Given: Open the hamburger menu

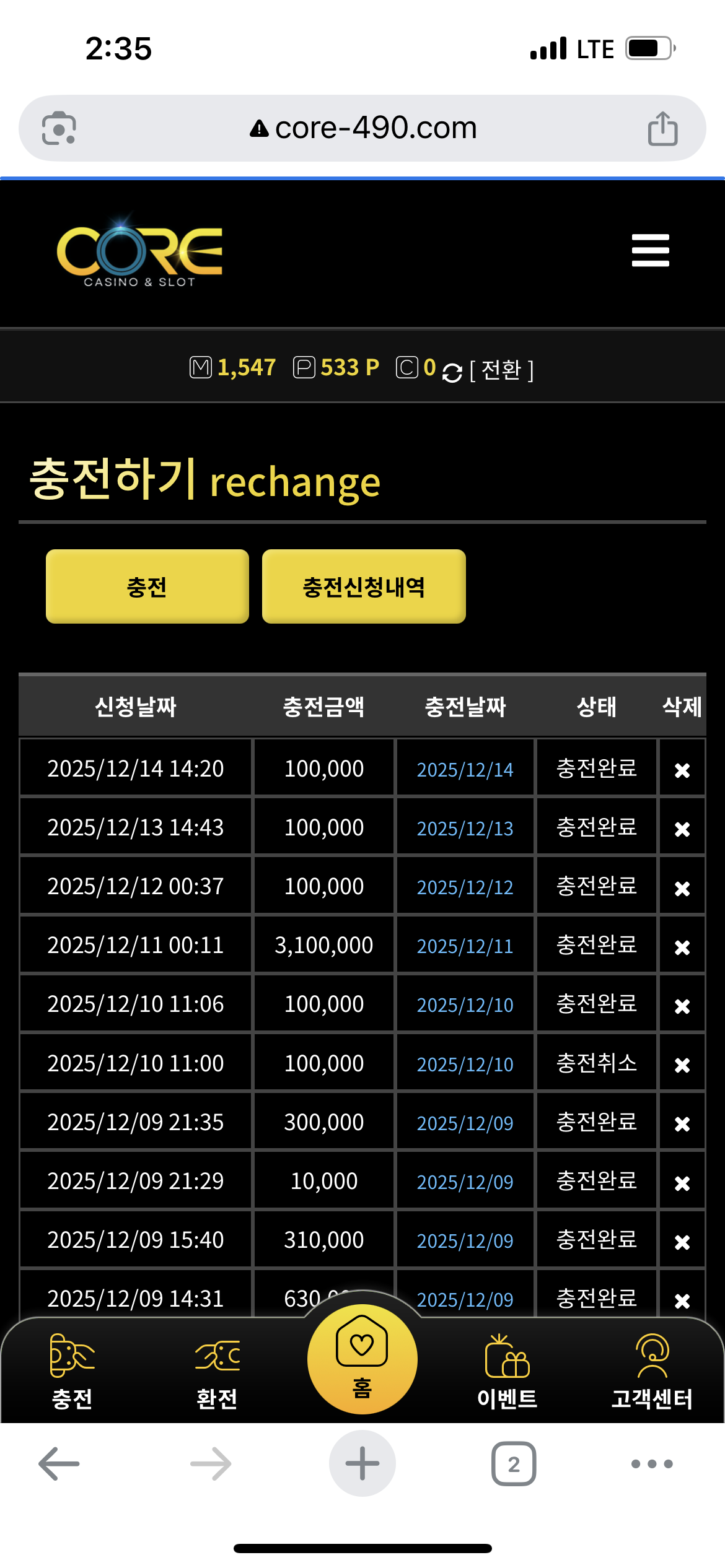Looking at the screenshot, I should coord(650,250).
